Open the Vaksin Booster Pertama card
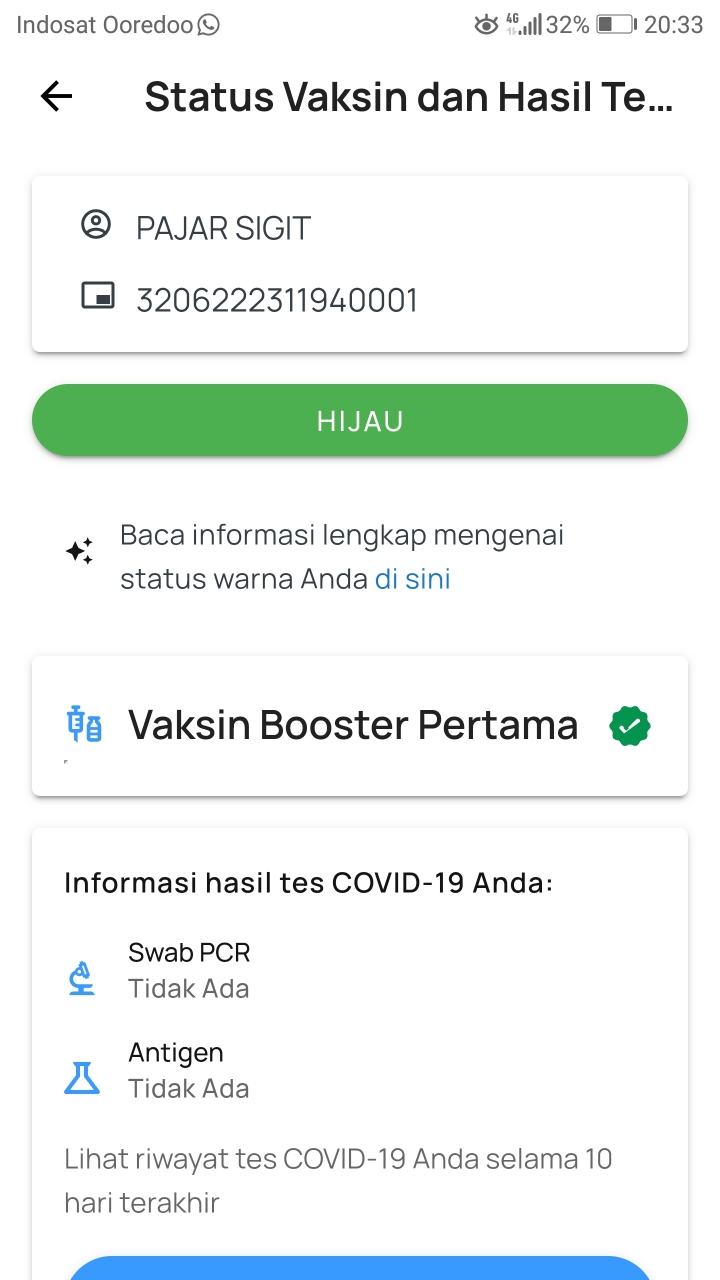 (360, 726)
